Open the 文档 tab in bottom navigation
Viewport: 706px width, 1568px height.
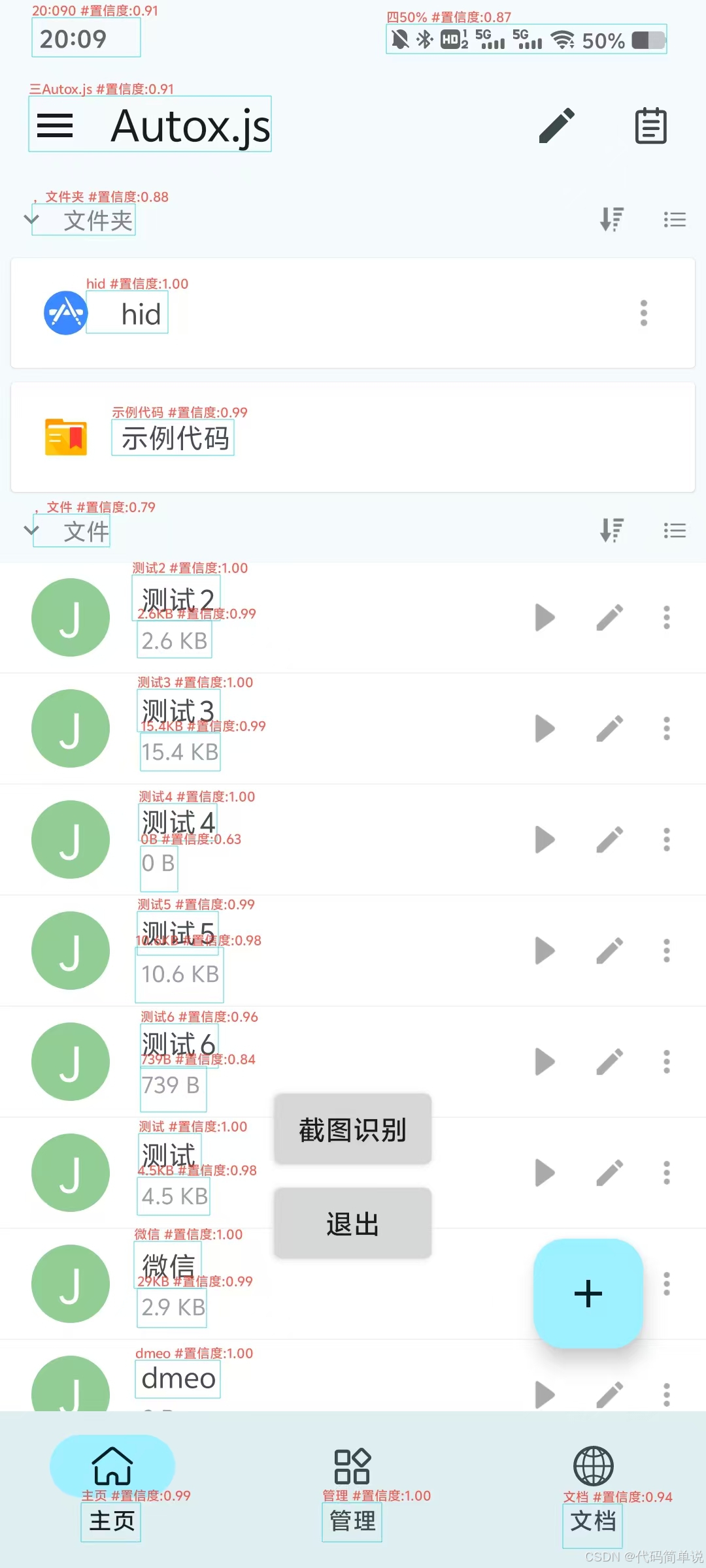pos(592,1488)
